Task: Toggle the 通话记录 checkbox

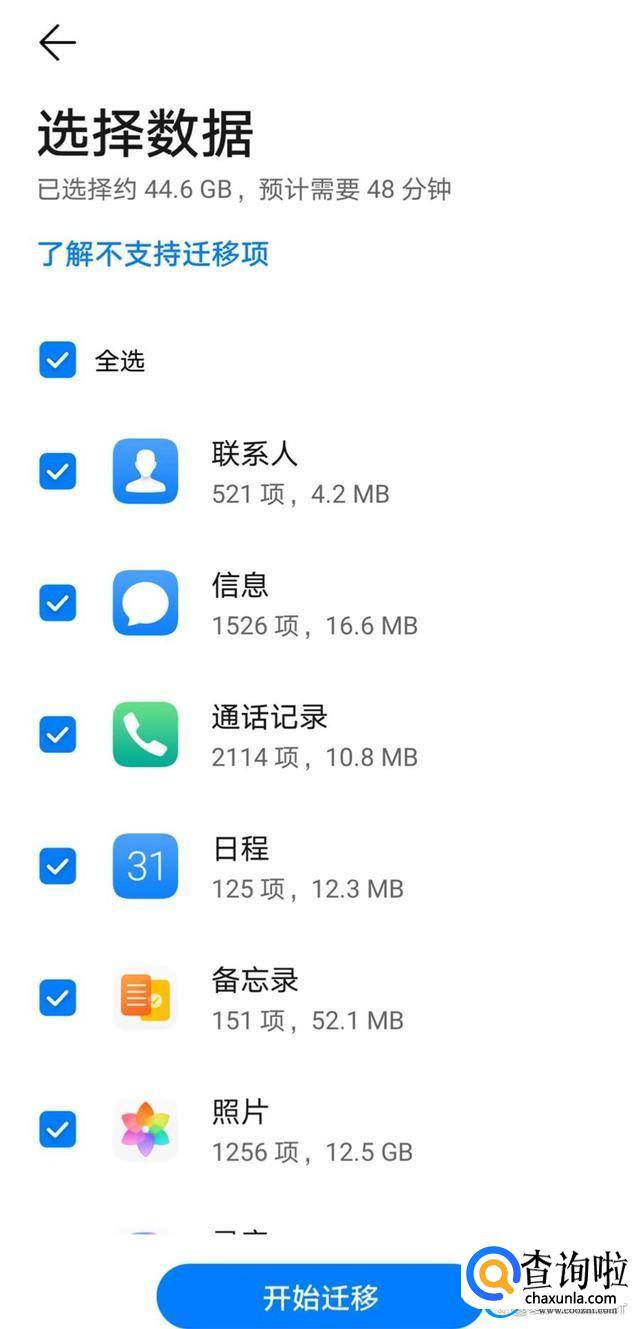Action: tap(57, 735)
